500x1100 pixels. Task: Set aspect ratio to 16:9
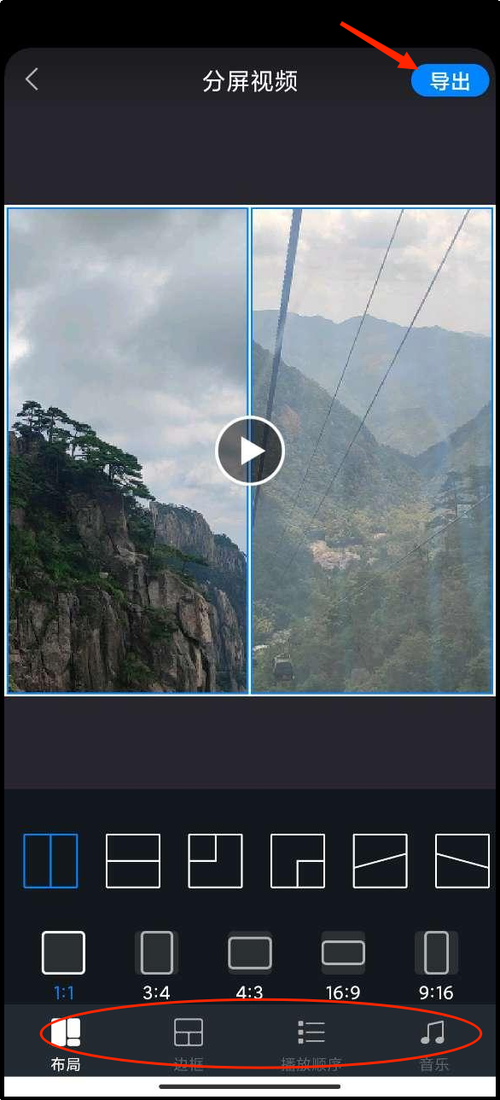[x=343, y=965]
